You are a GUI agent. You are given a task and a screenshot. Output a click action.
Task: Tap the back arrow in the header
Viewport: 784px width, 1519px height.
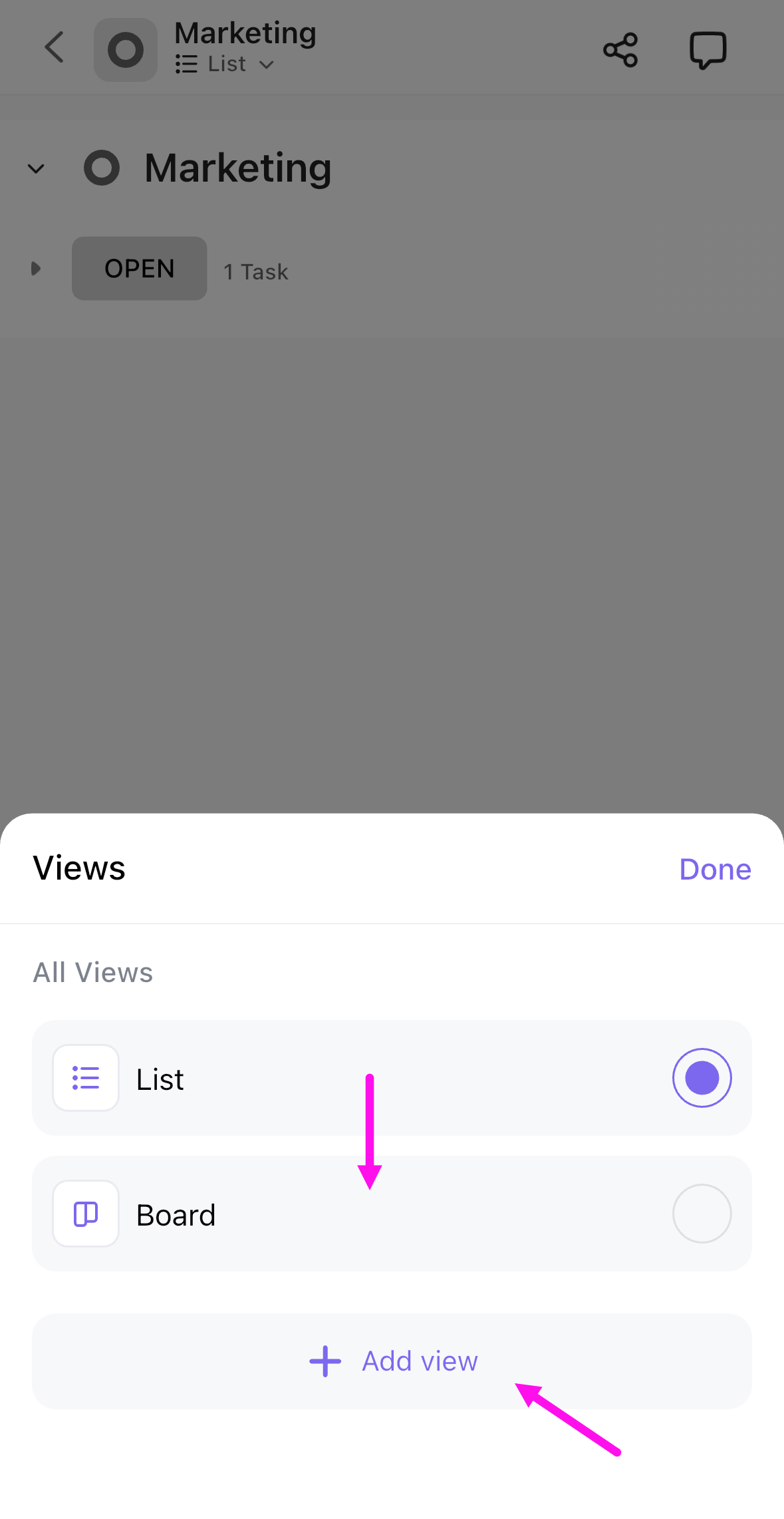tap(53, 47)
